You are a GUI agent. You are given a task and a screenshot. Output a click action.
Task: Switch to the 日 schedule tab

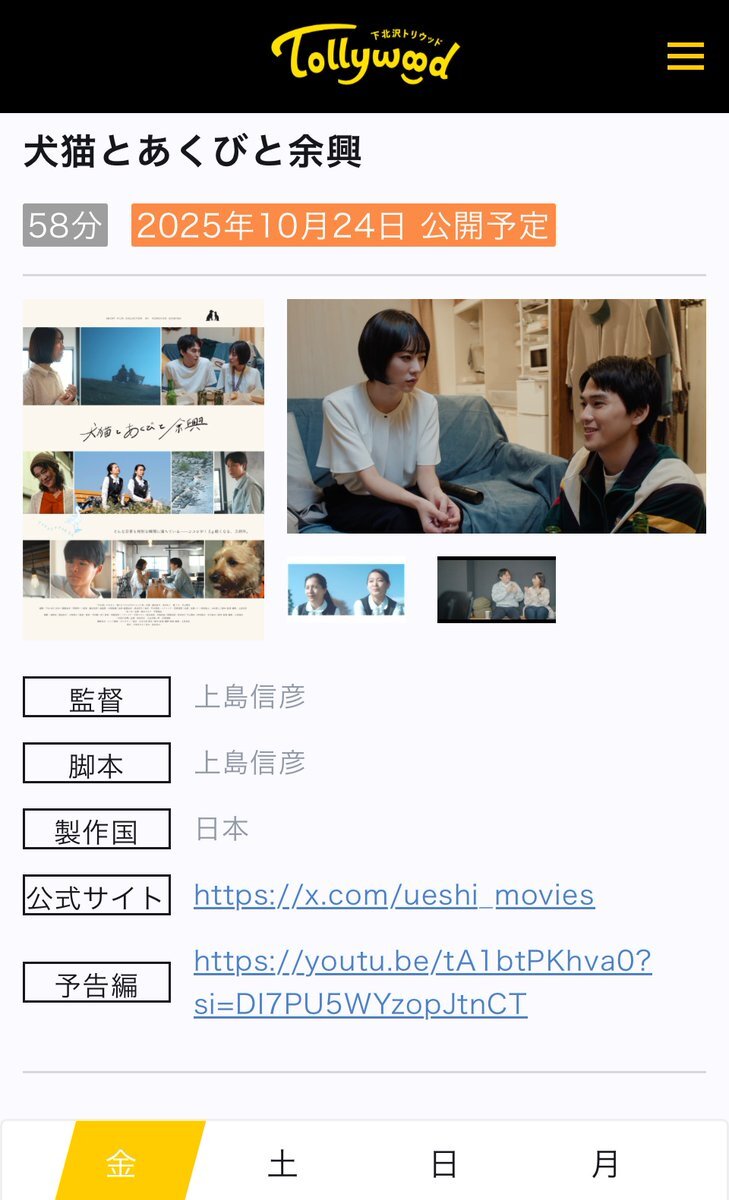(444, 1164)
